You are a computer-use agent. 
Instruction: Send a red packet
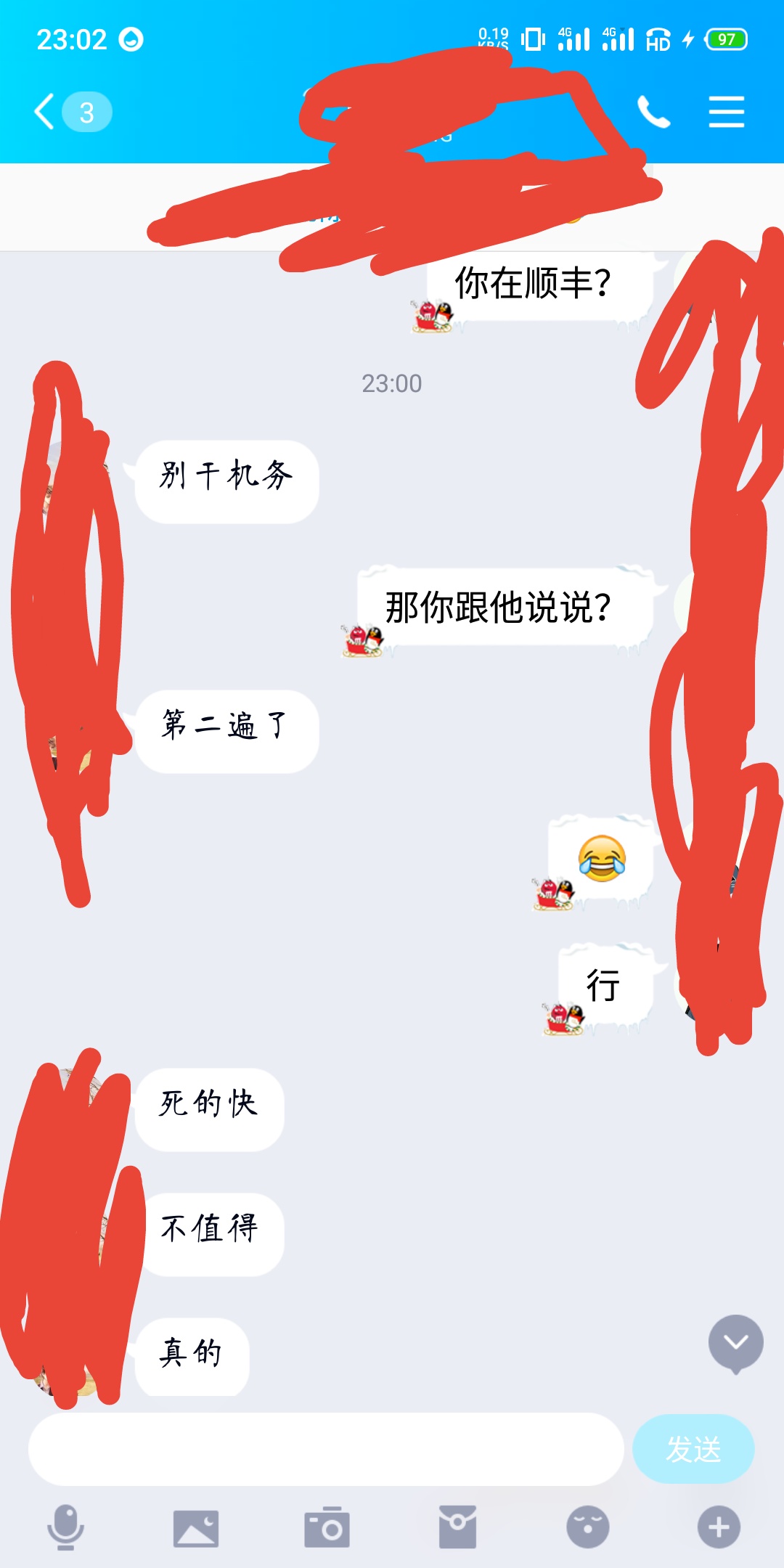coord(457,1527)
